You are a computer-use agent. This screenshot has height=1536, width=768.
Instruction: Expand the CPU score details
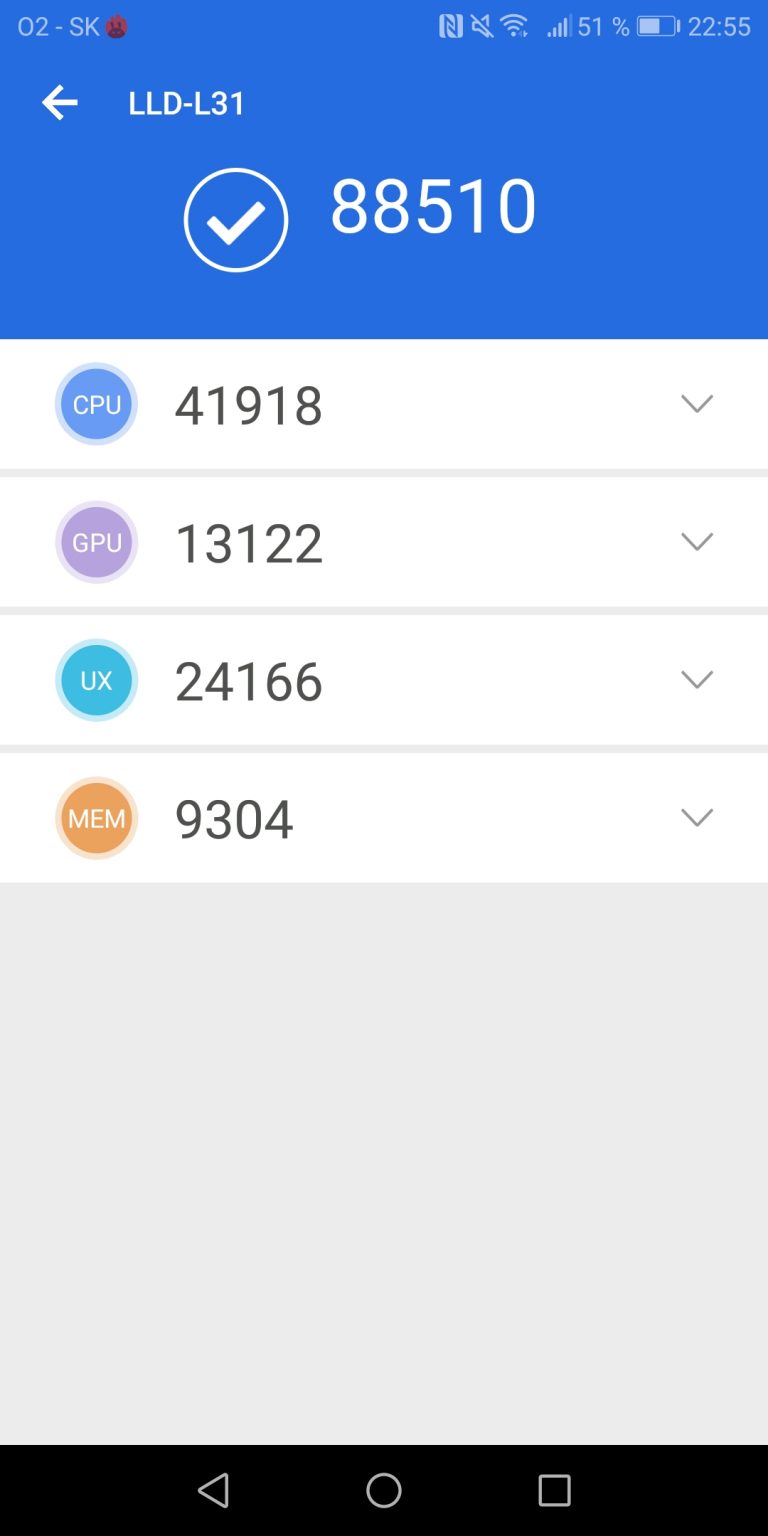click(x=697, y=404)
